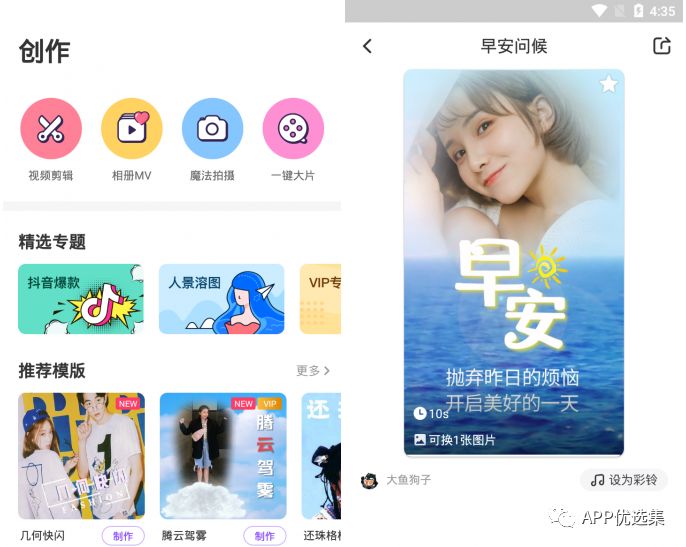Open the 相册MV feature

coord(132,129)
